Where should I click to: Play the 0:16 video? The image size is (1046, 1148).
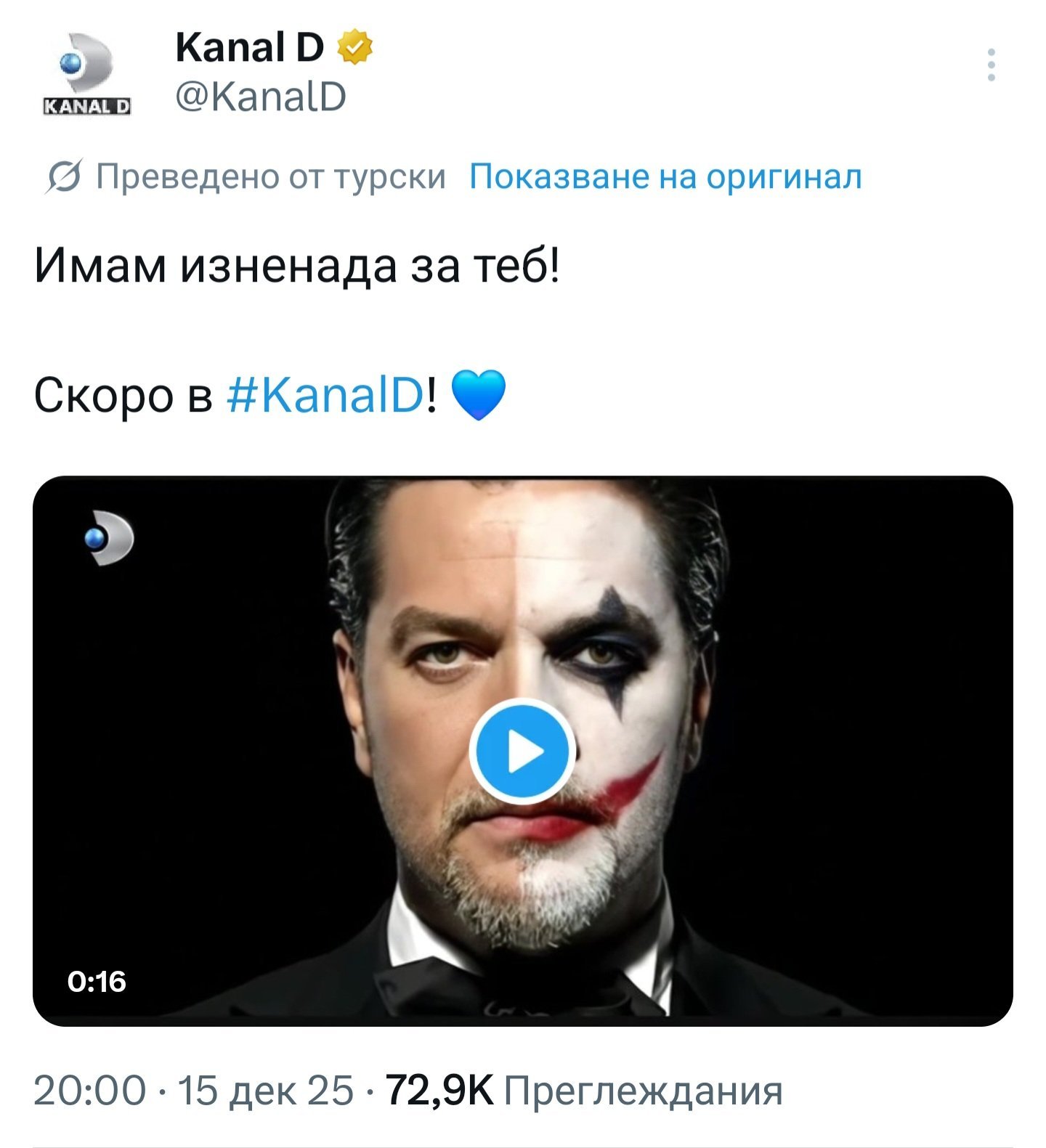click(522, 752)
